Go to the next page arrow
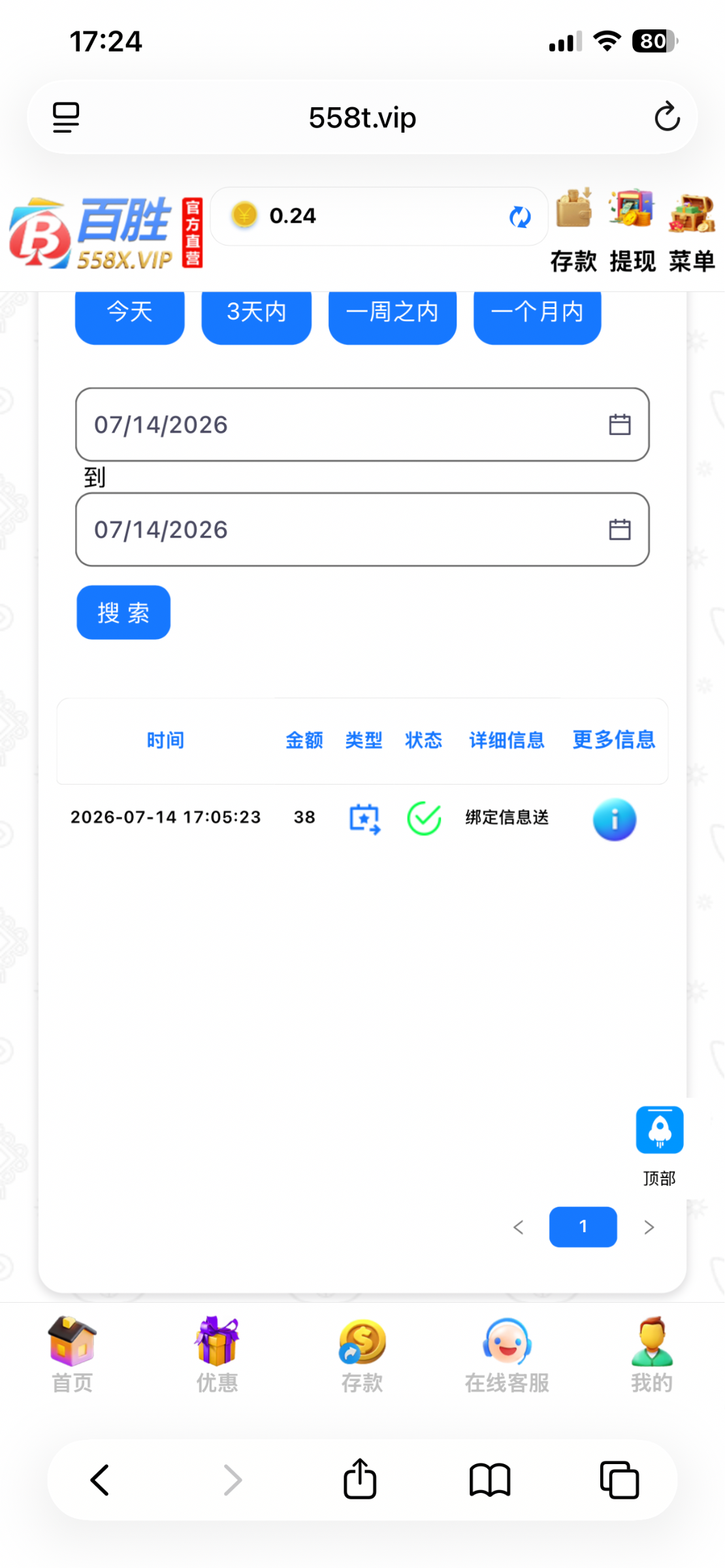Viewport: 725px width, 1568px height. 649,1227
